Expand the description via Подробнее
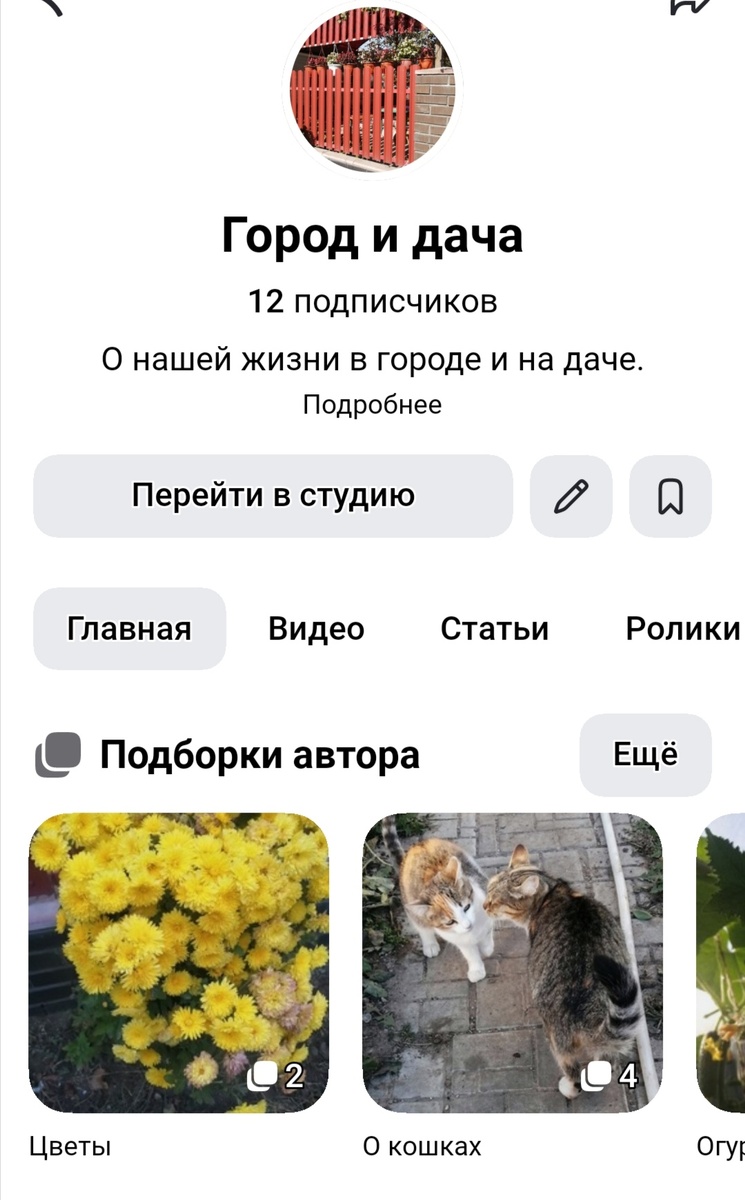The height and width of the screenshot is (1200, 745). [x=373, y=405]
